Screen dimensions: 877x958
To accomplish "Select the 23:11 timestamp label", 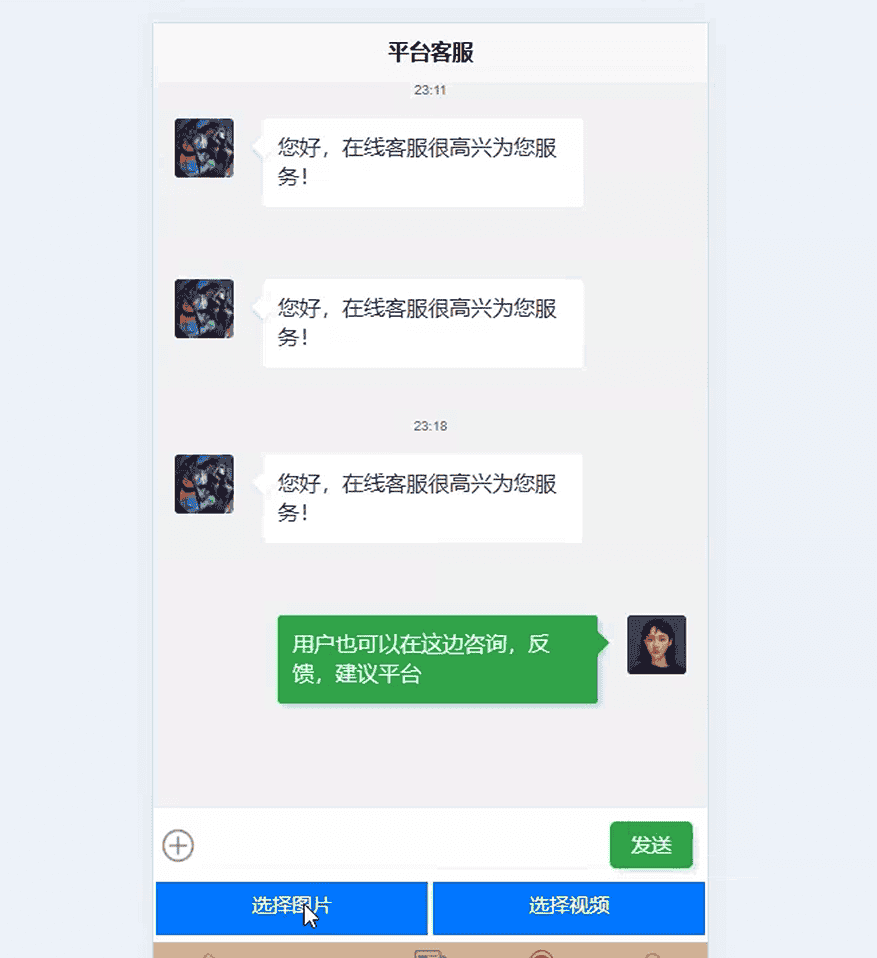I will pos(428,90).
